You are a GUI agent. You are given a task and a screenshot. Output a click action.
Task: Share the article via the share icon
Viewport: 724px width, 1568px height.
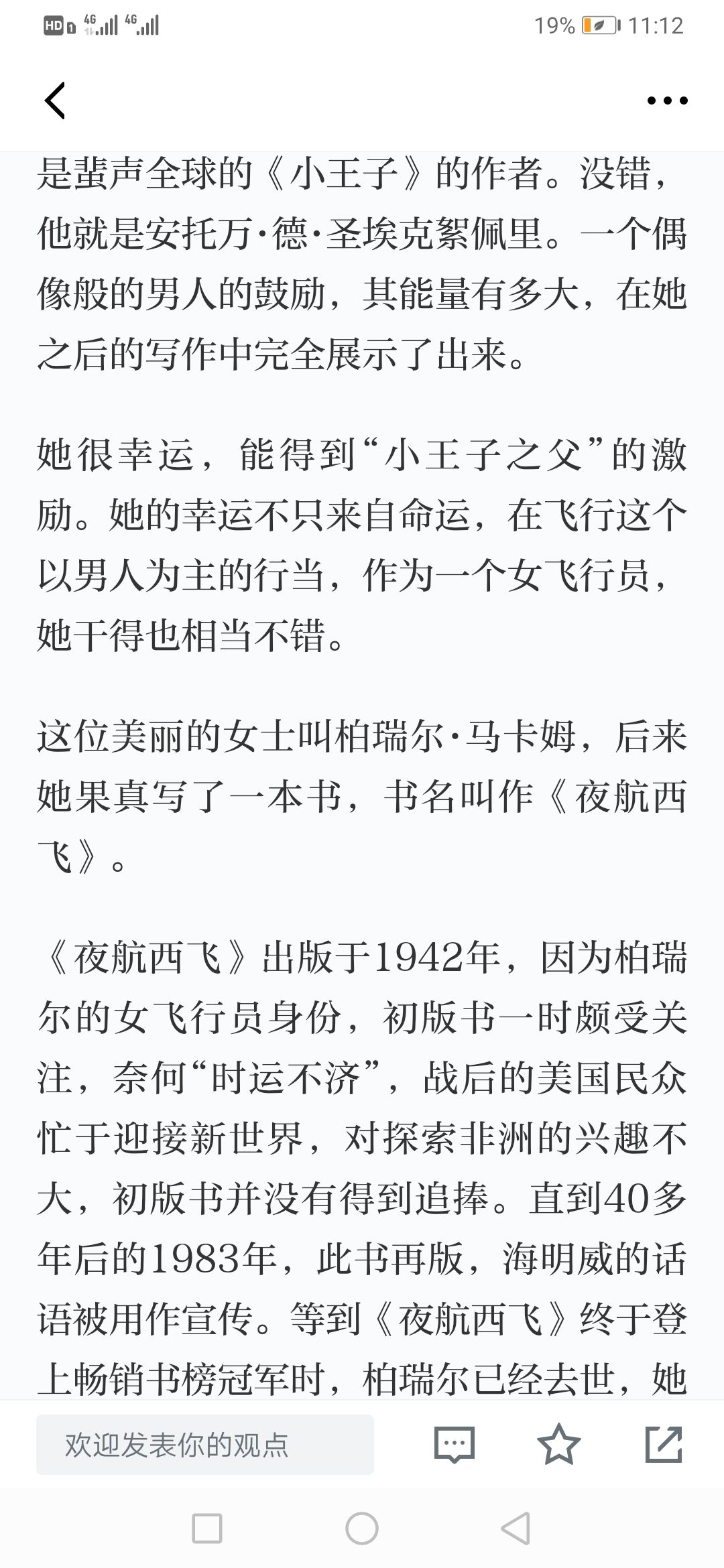coord(664,1445)
